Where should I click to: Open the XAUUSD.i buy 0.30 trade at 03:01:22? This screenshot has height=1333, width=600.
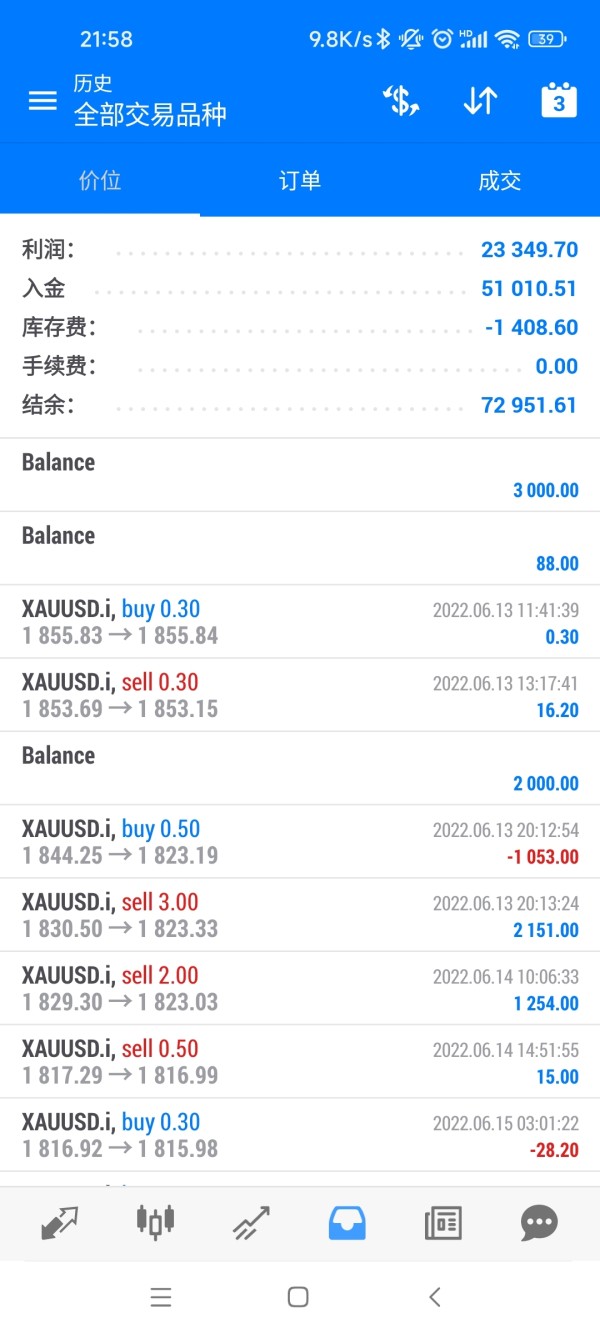[x=300, y=1135]
